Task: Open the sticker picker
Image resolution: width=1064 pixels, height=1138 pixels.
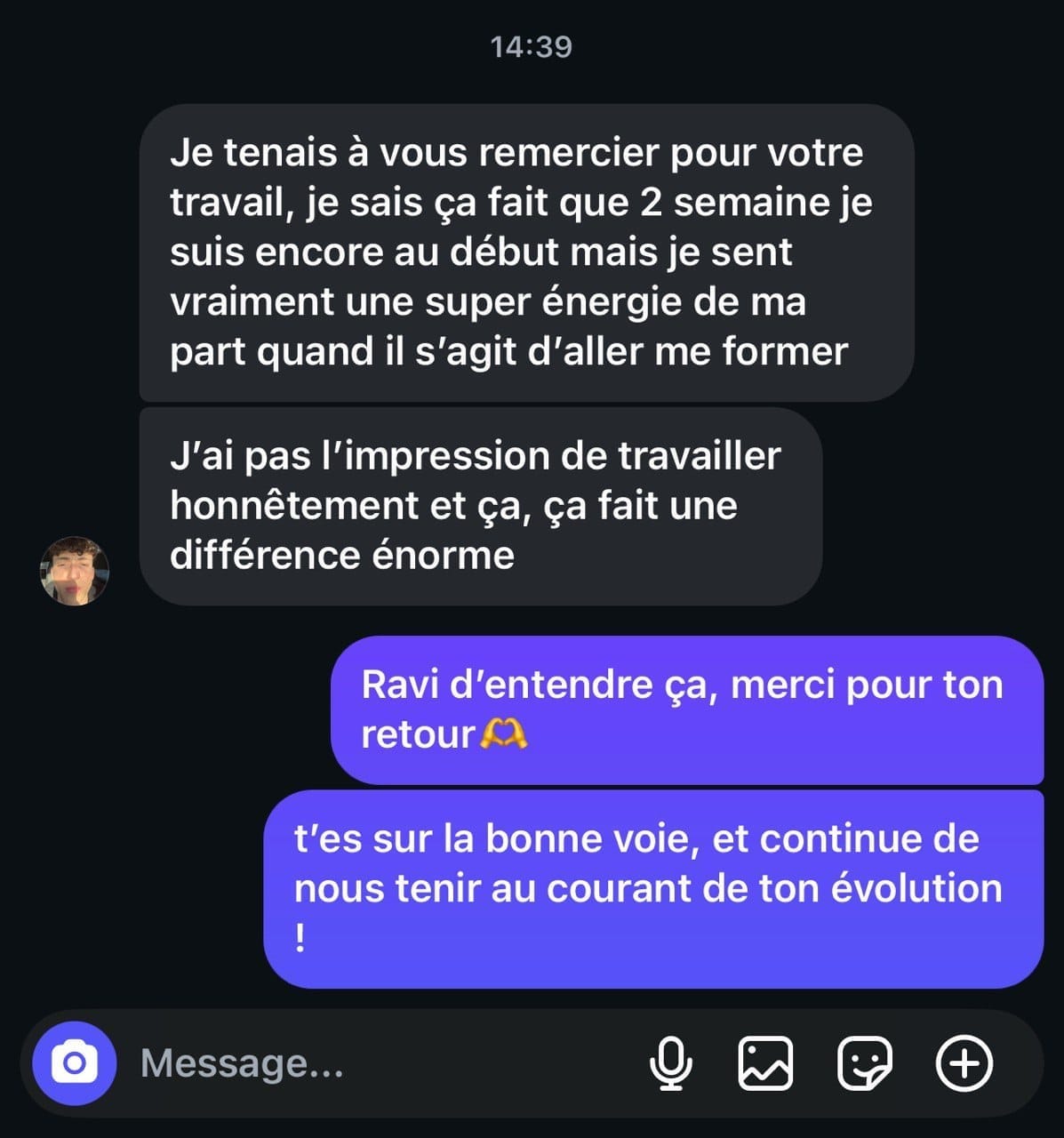Action: (864, 1063)
